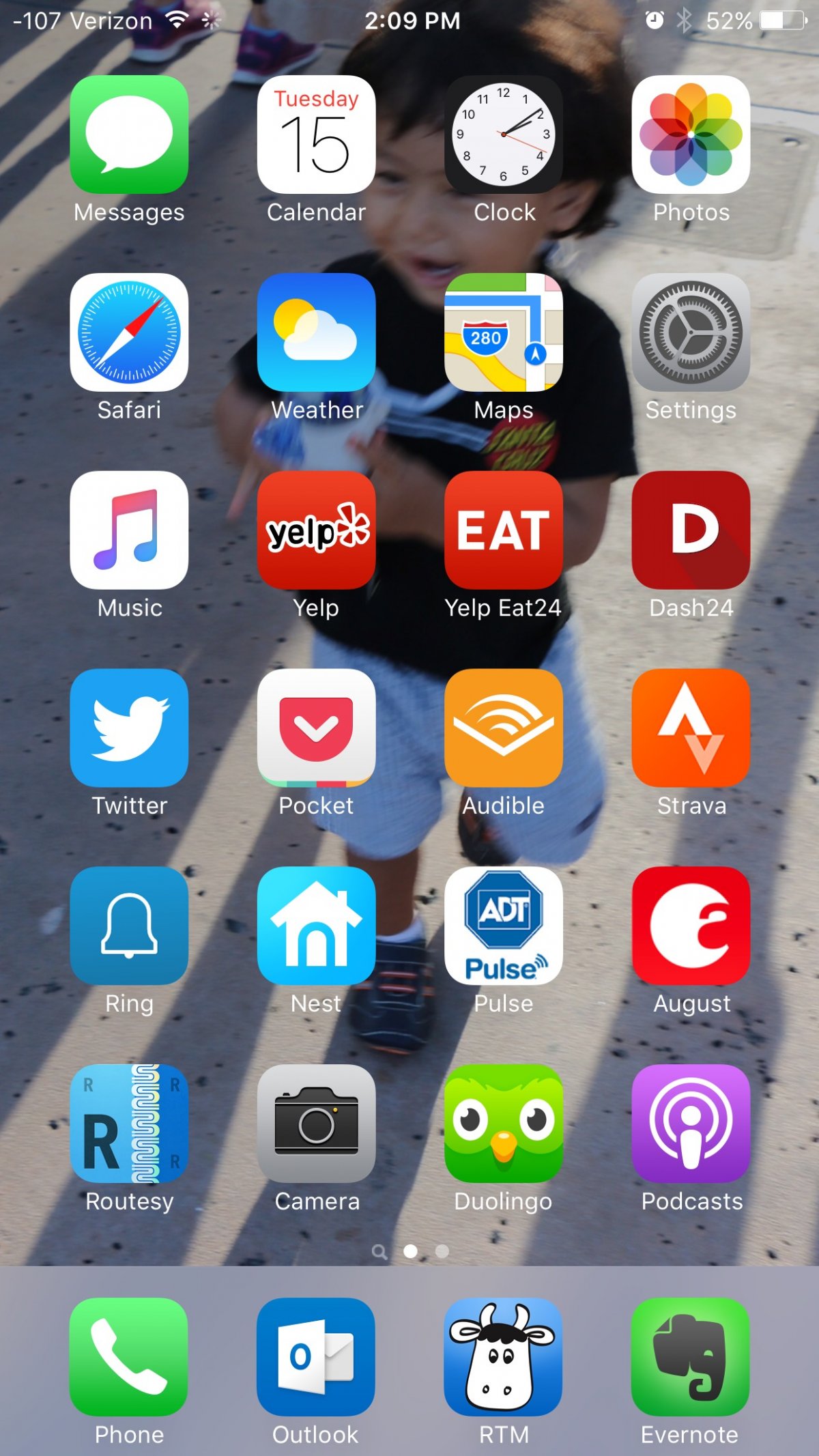Open the Clock app
The width and height of the screenshot is (819, 1456).
tap(504, 134)
